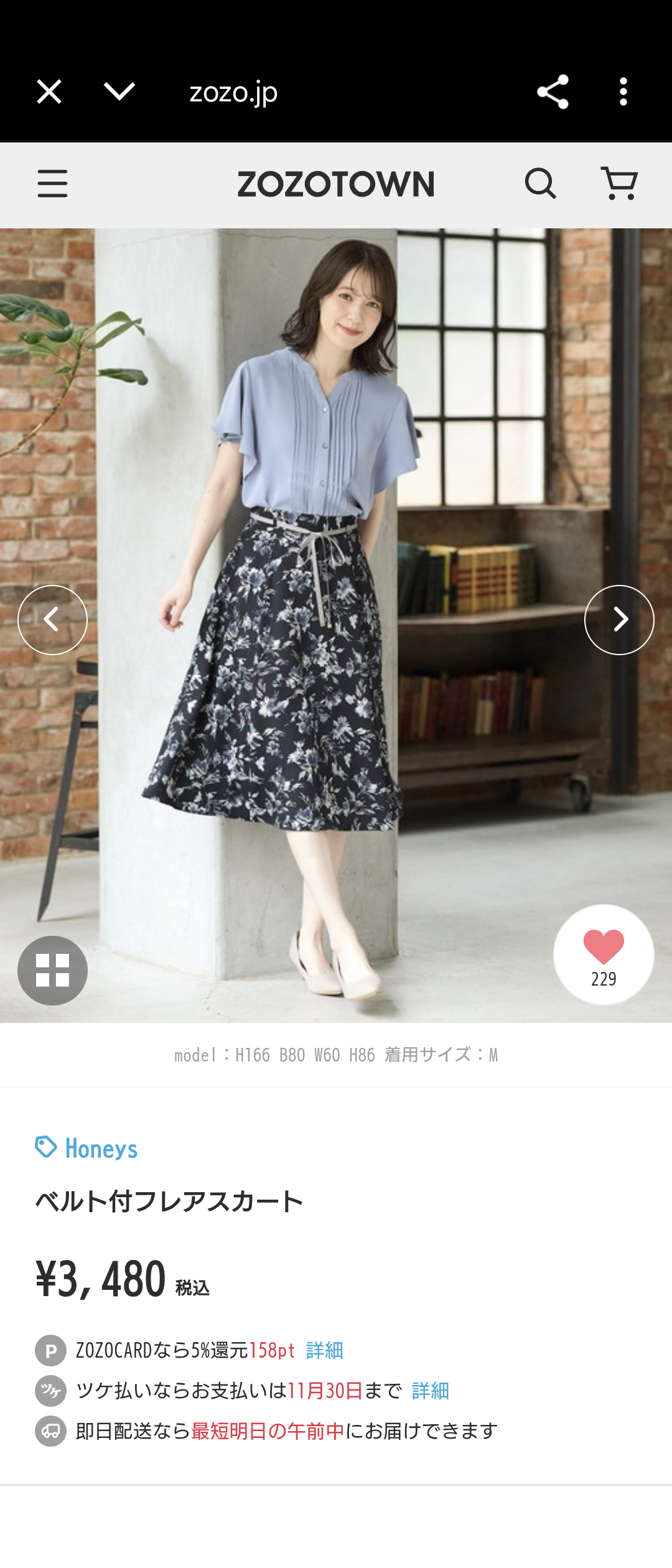Favorite this skirt with the heart button
Viewport: 672px width, 1568px height.
[x=604, y=954]
